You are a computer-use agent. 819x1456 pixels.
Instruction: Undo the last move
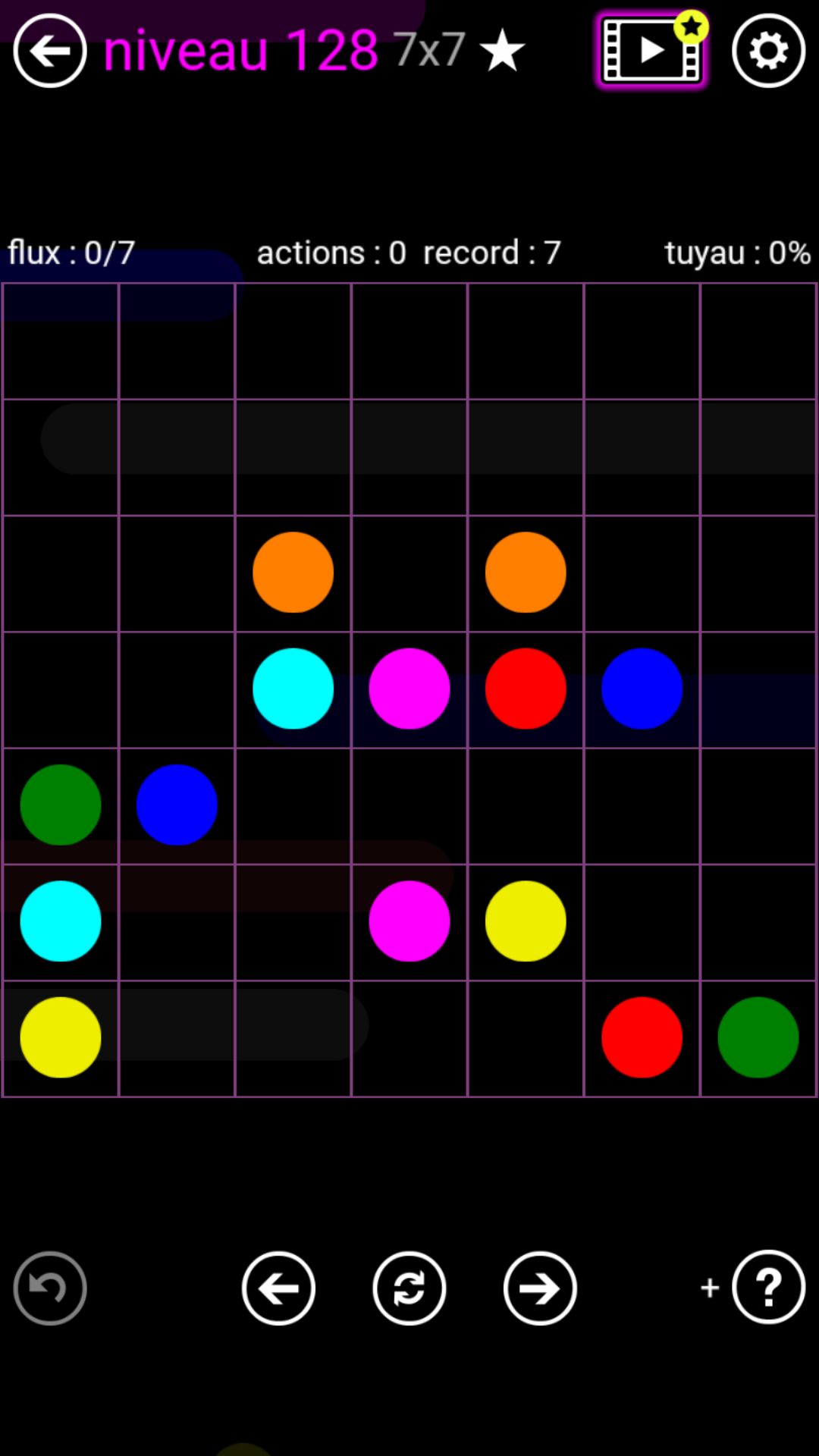tap(50, 1288)
